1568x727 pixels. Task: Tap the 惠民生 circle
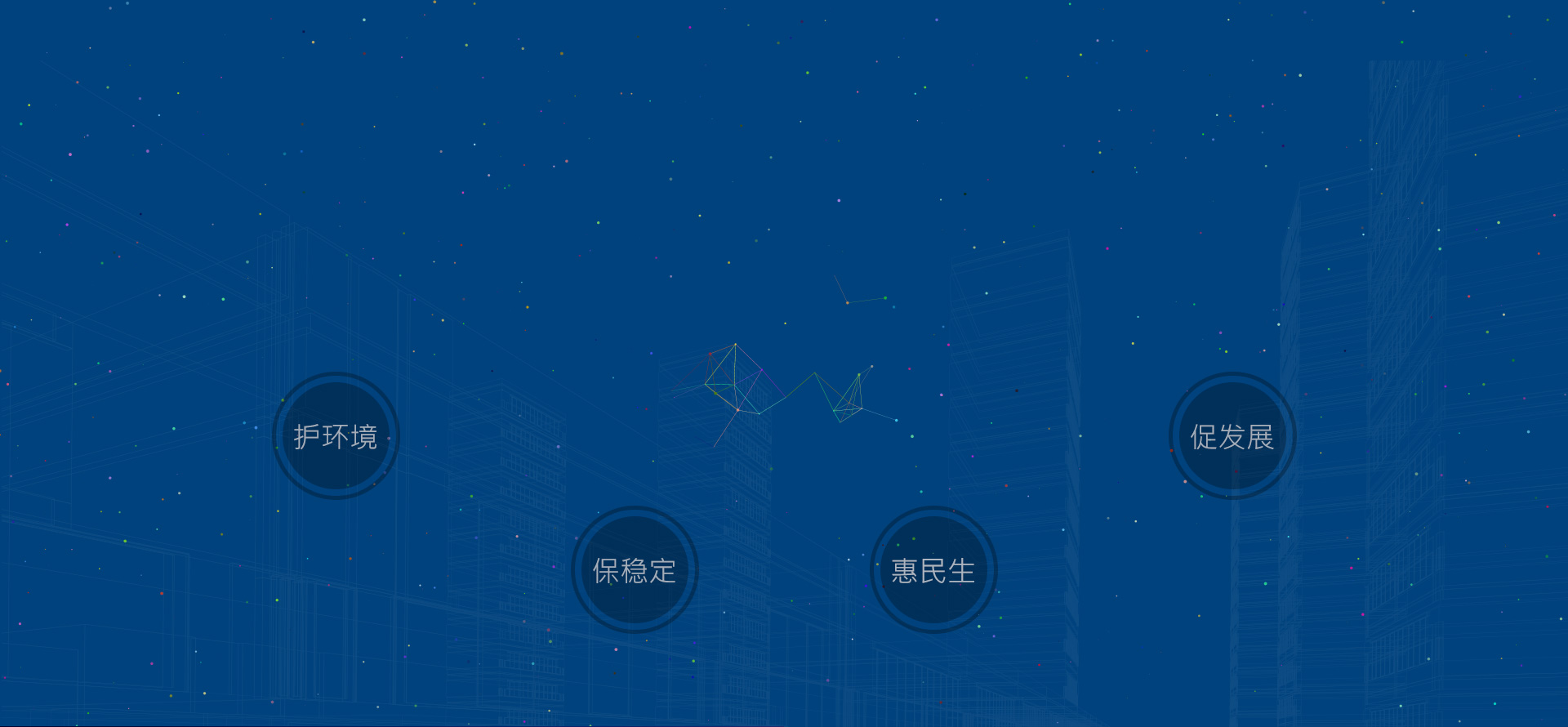pos(933,570)
